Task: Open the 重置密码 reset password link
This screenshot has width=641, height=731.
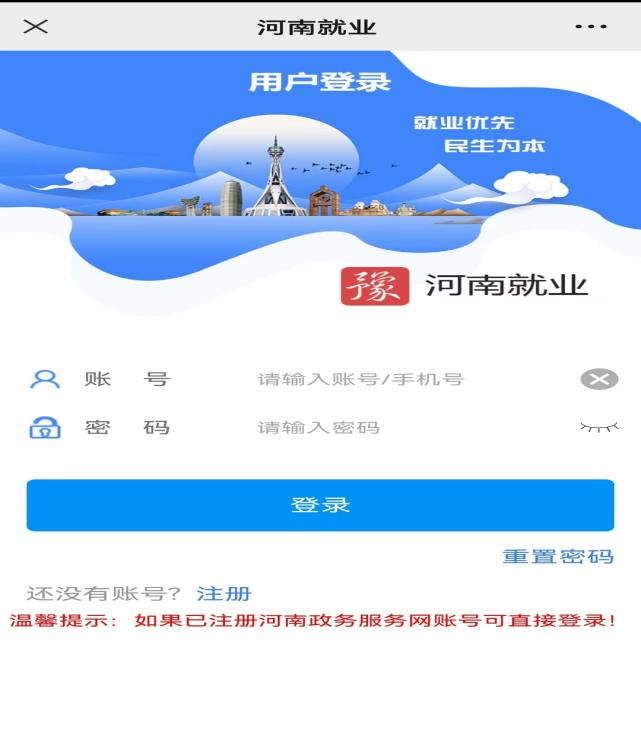Action: 557,557
